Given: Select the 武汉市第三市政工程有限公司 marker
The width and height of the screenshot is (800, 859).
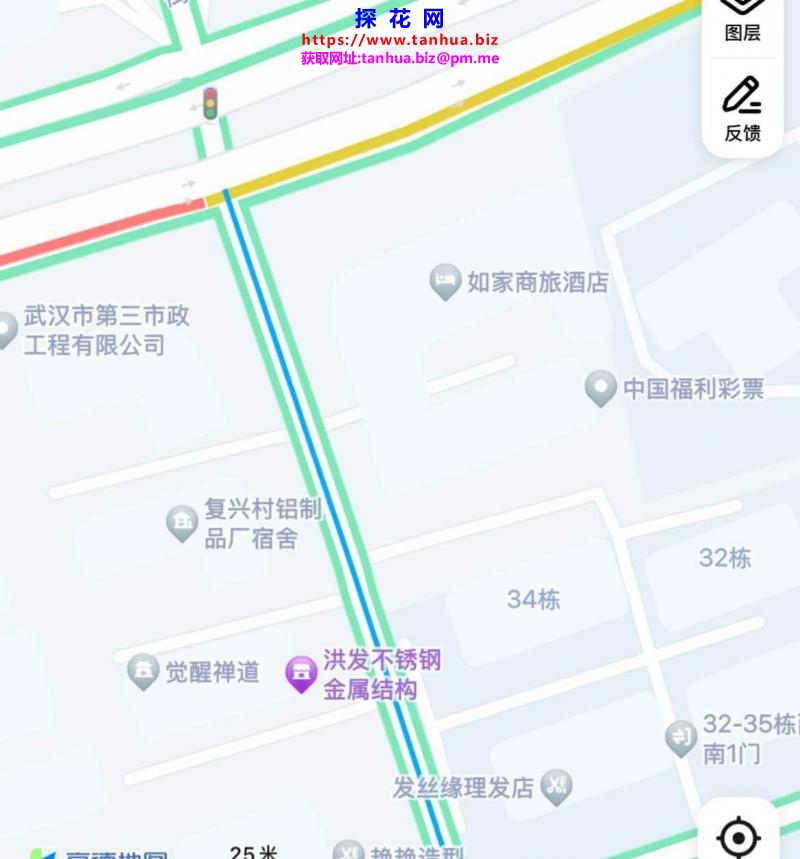Looking at the screenshot, I should [x=8, y=329].
